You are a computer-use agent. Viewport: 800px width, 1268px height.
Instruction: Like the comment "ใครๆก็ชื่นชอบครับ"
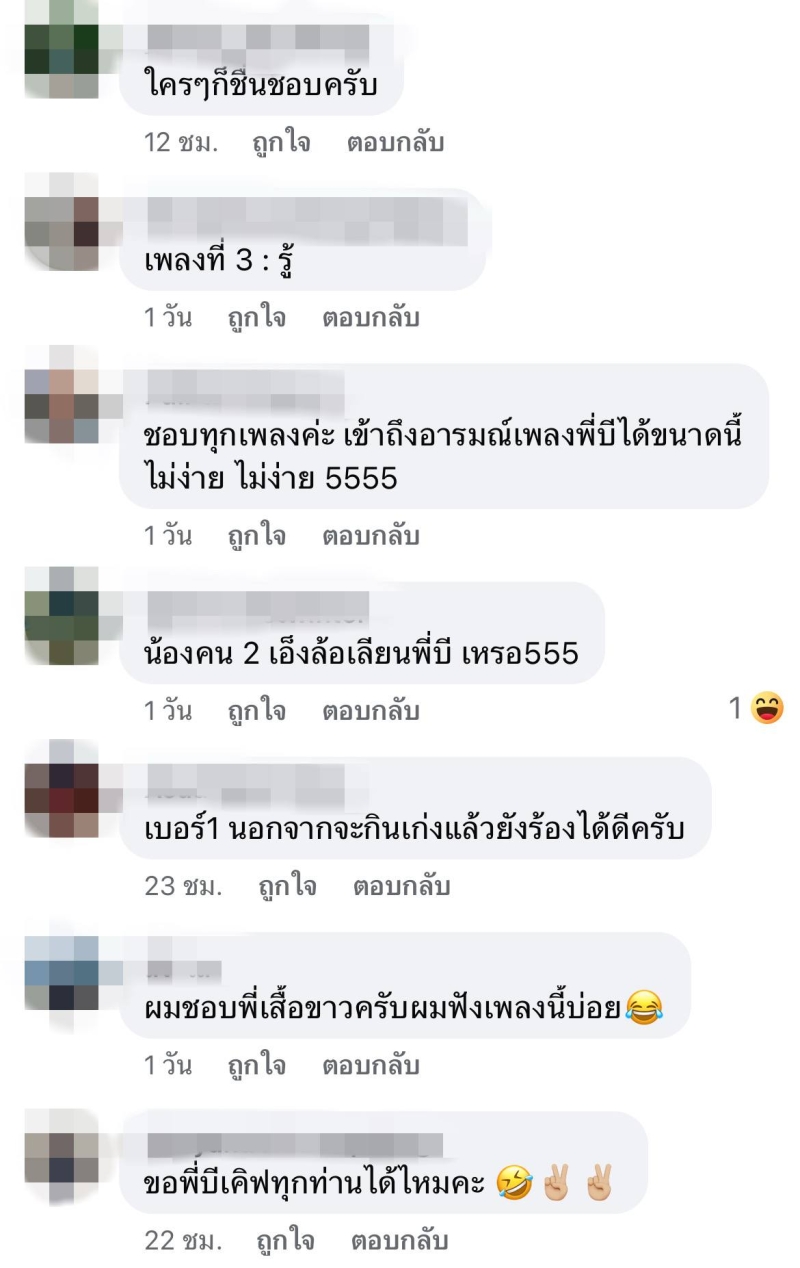click(x=281, y=143)
